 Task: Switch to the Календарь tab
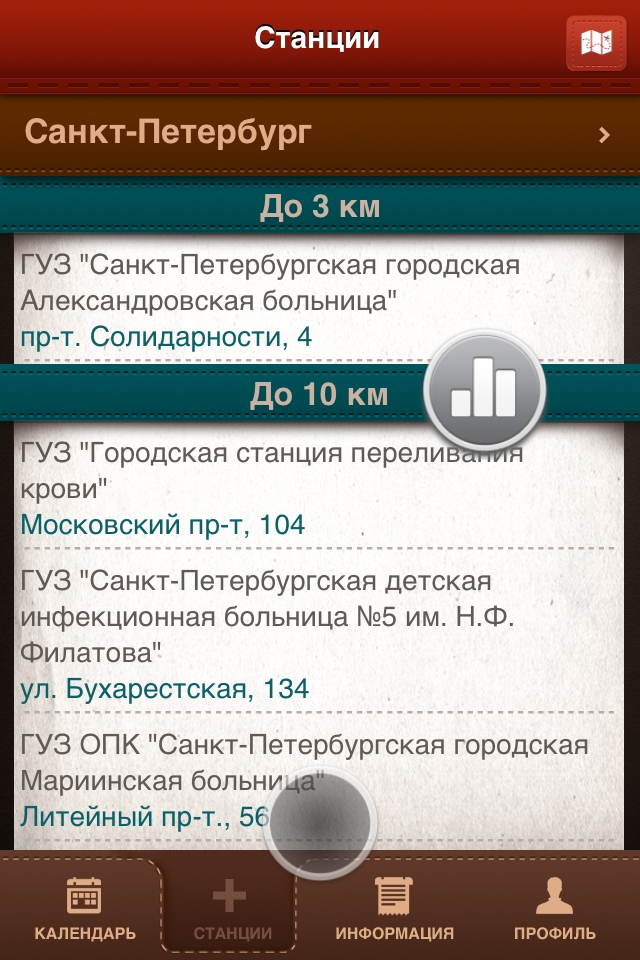click(84, 908)
